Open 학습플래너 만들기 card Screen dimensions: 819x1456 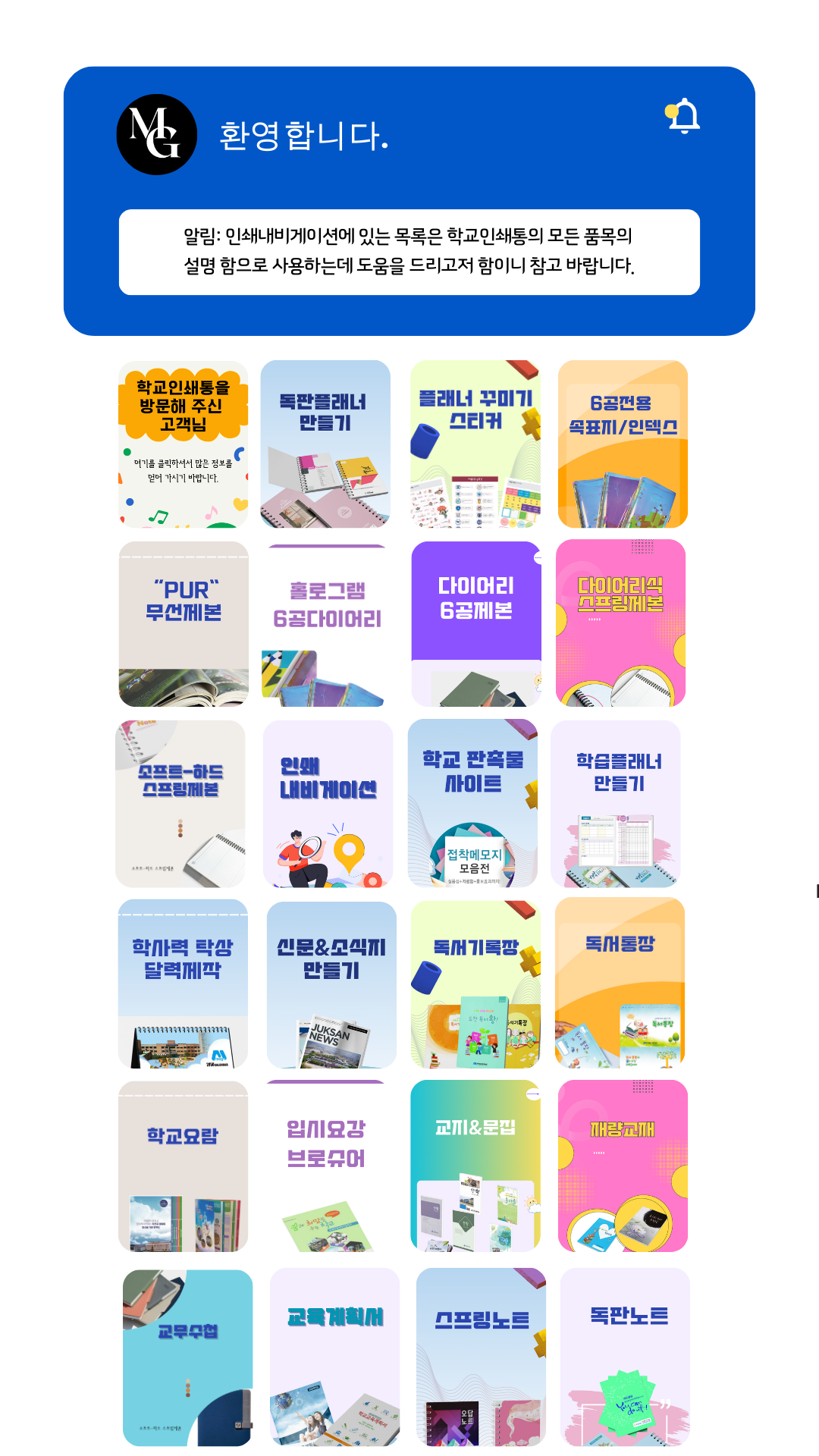[x=616, y=804]
